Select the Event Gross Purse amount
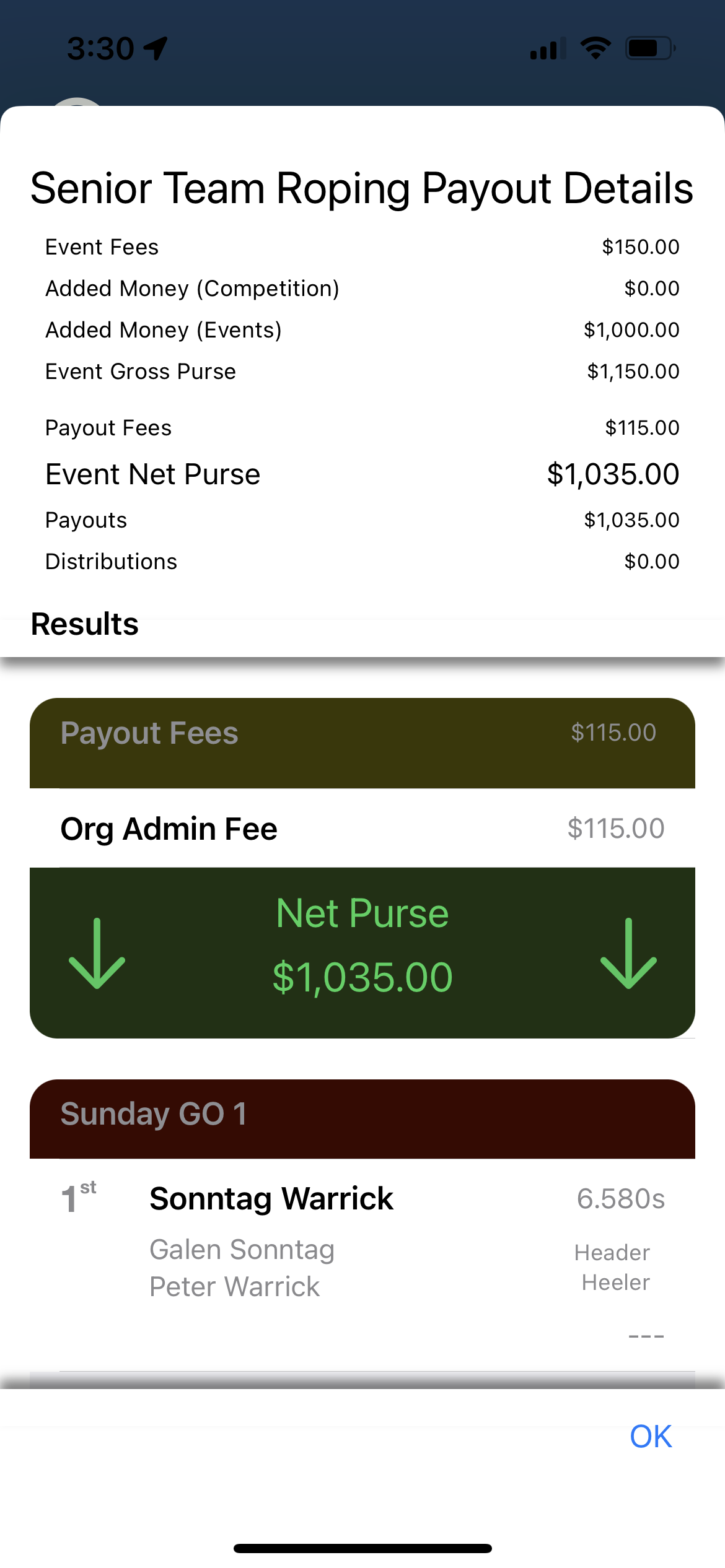 coord(633,371)
